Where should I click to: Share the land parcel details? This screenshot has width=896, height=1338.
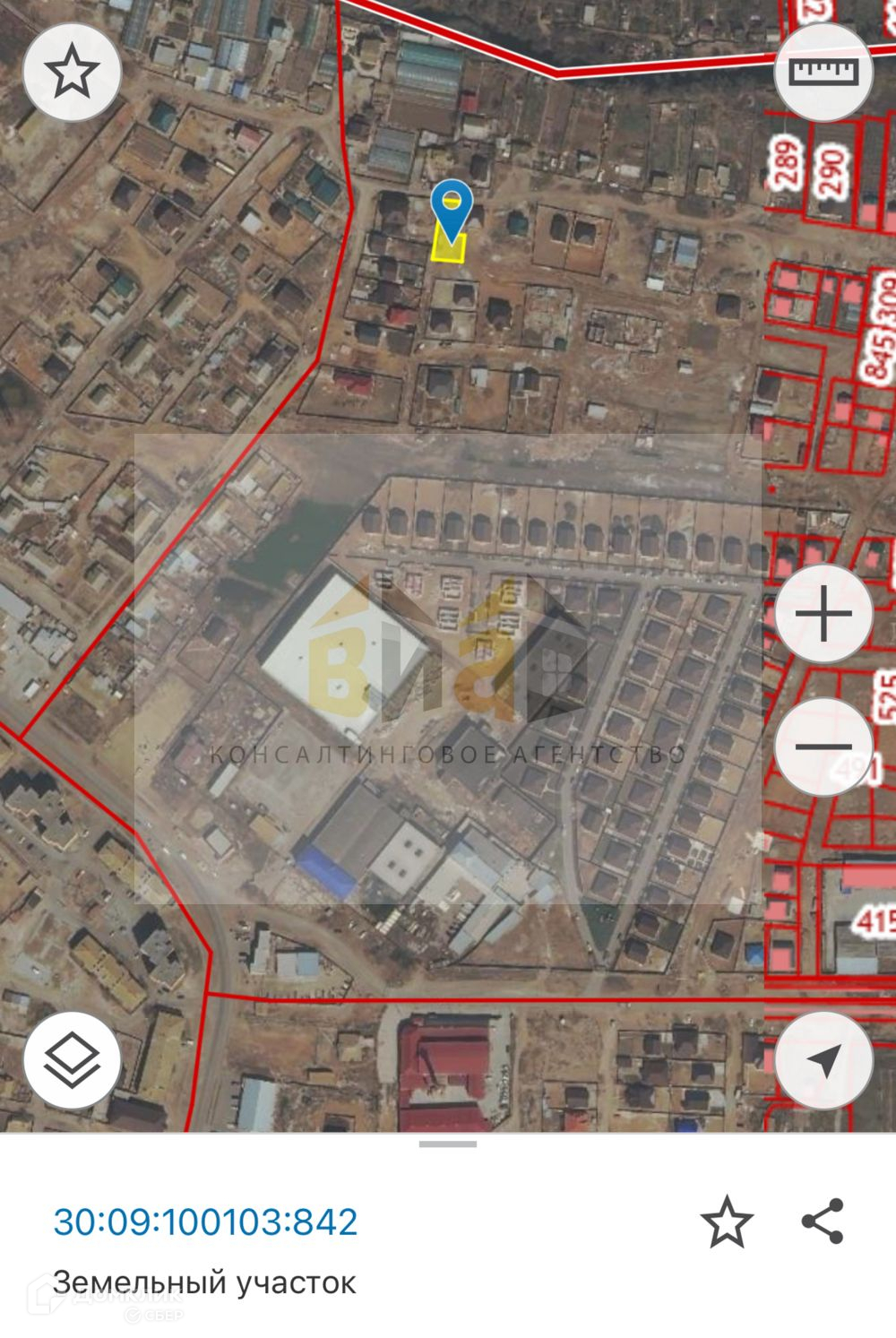pos(822,1221)
